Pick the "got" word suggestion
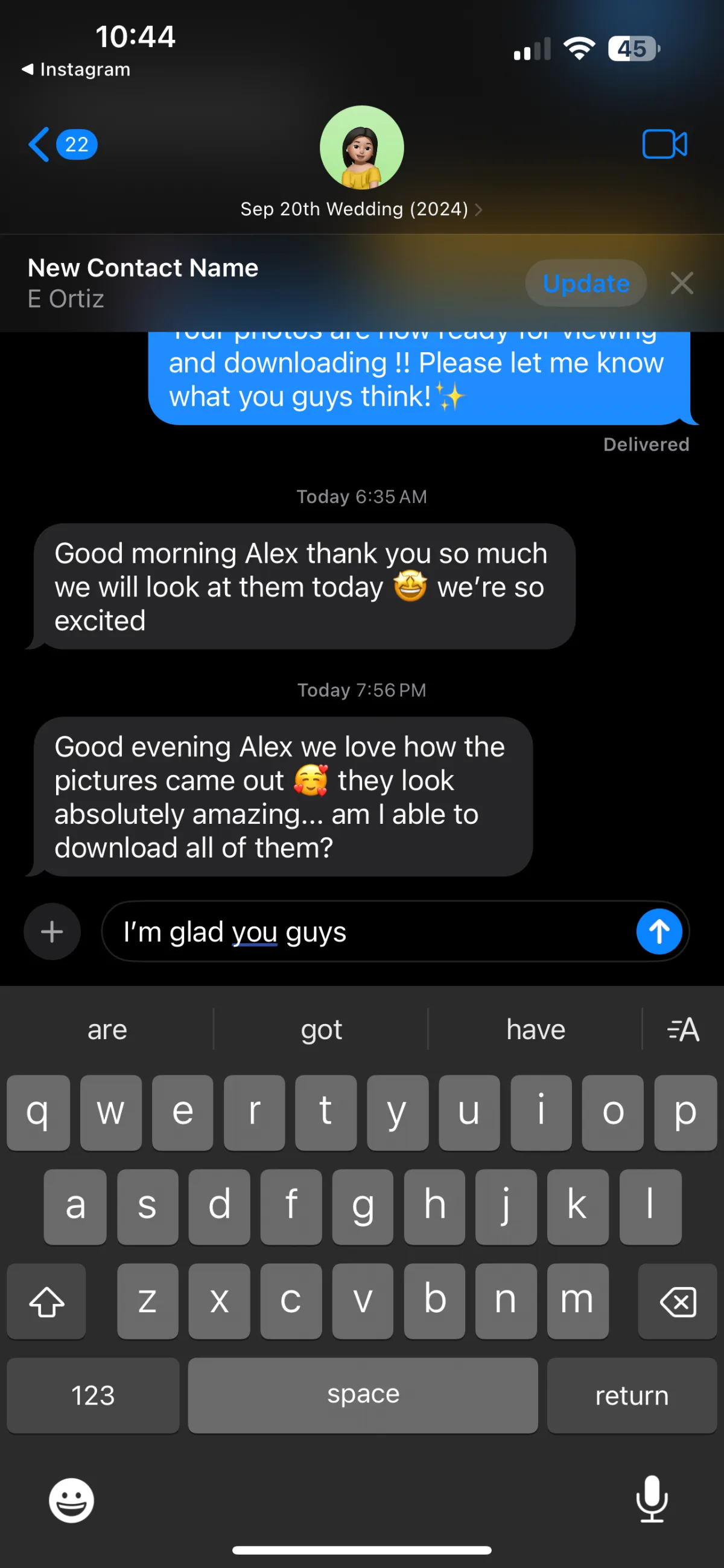 (x=321, y=1029)
